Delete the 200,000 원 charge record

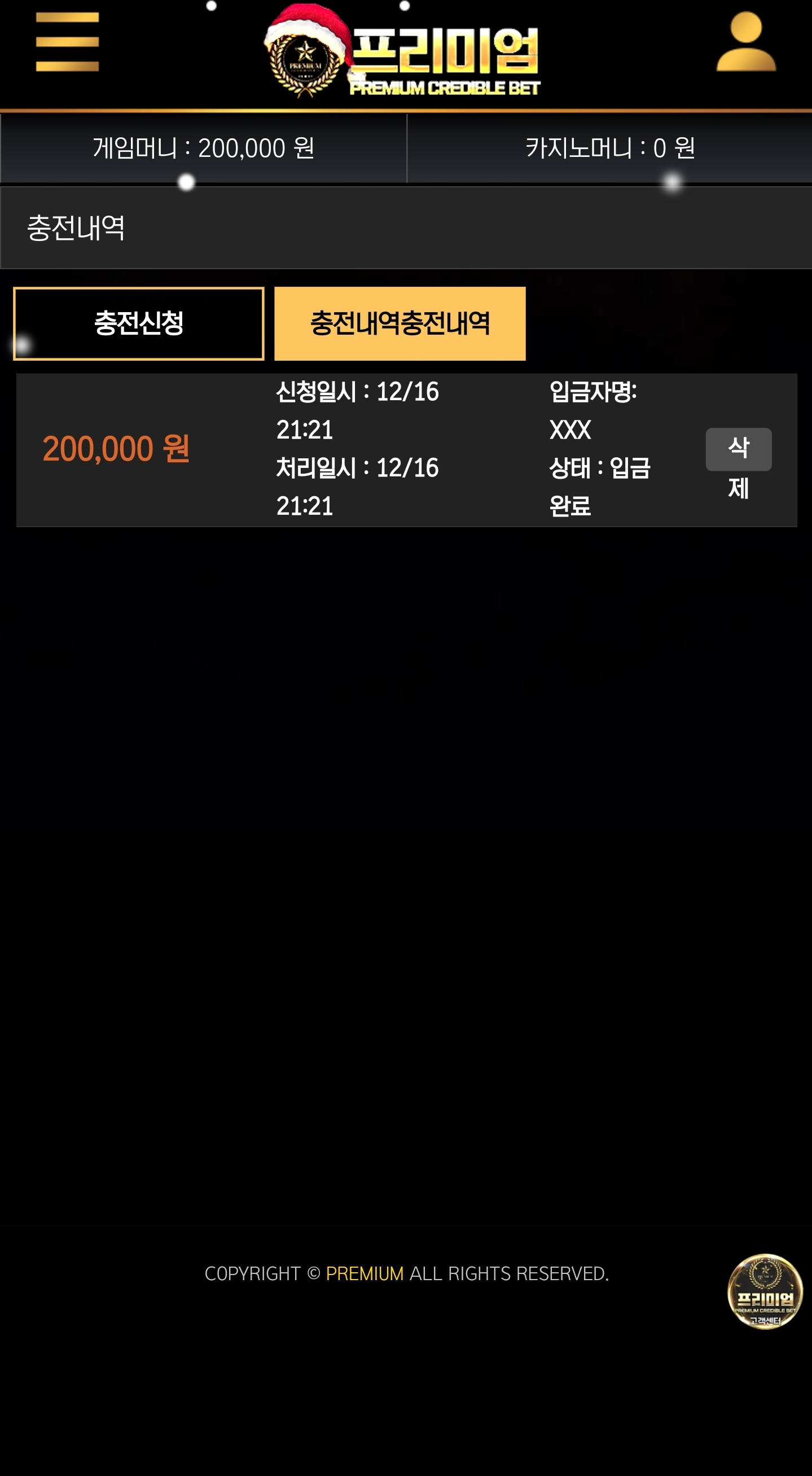tap(738, 450)
